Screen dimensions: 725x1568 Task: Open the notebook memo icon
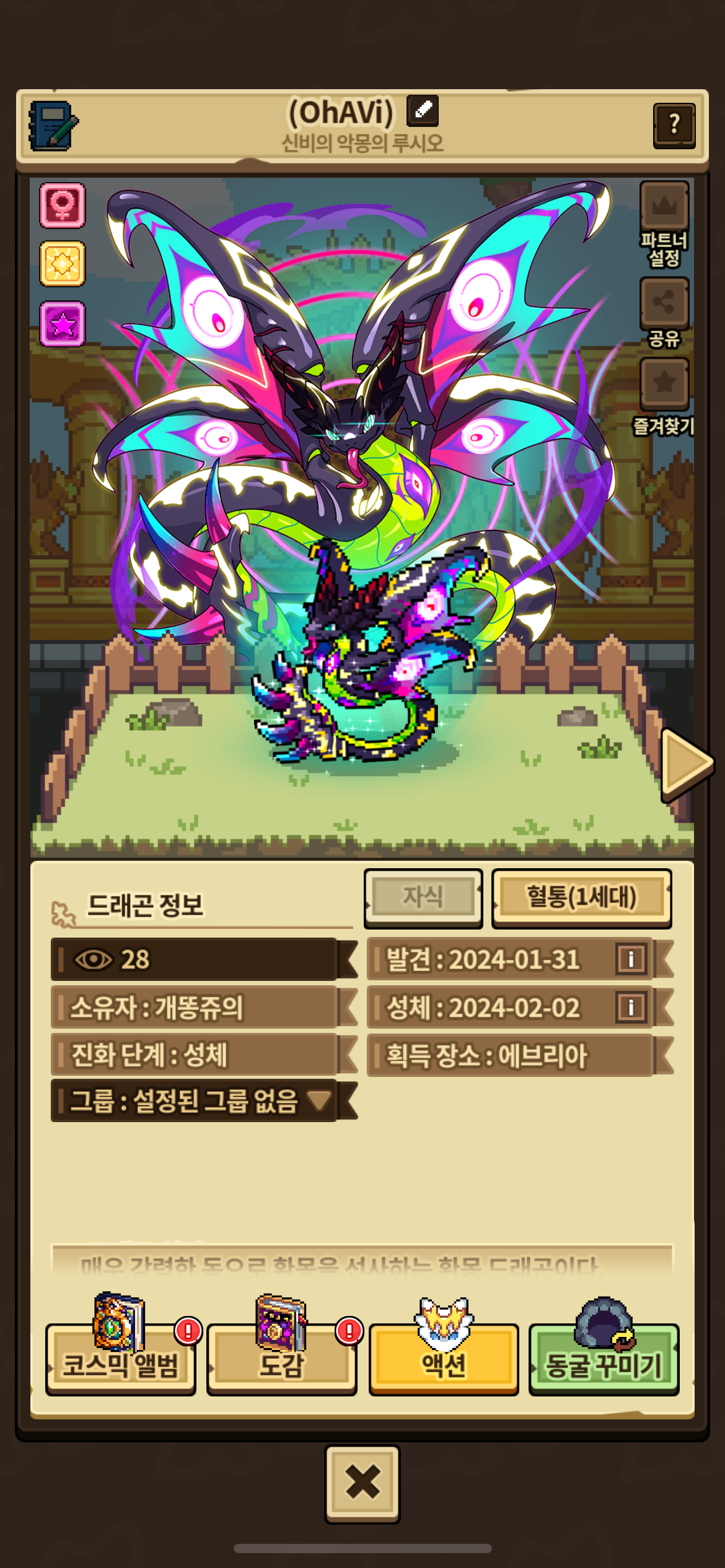click(53, 126)
